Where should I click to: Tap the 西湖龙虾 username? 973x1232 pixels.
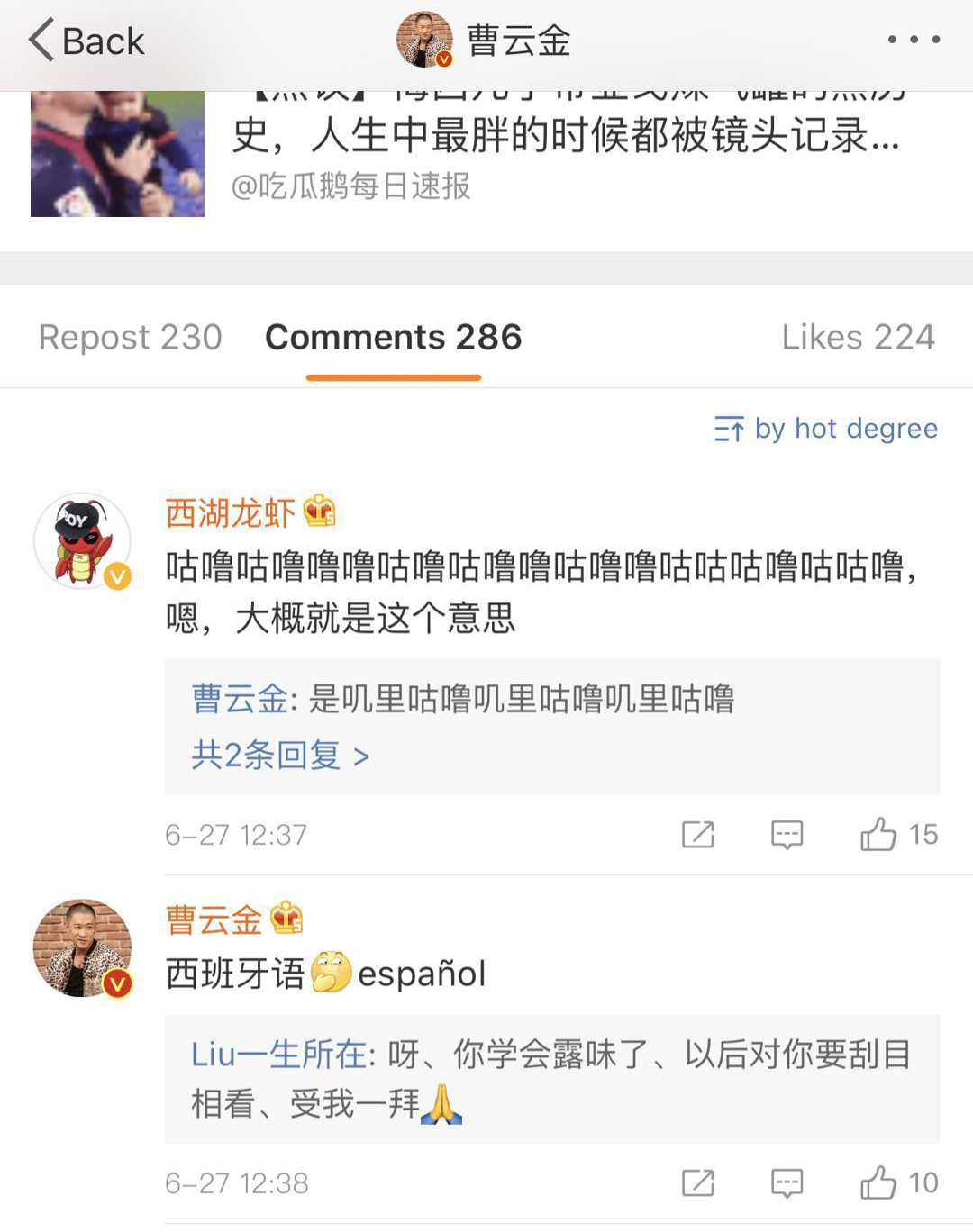coord(231,513)
